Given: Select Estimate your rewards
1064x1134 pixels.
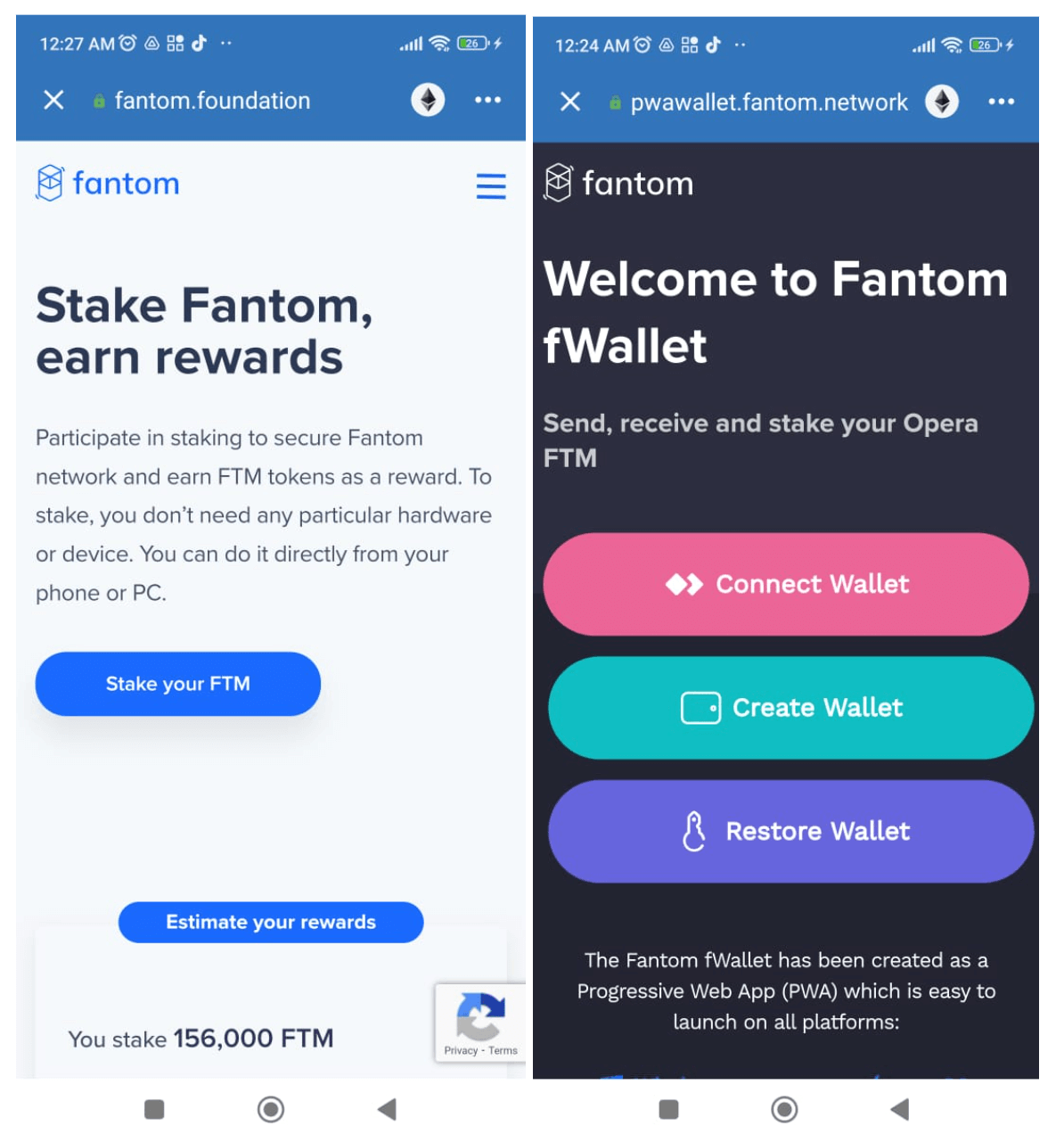Looking at the screenshot, I should (x=270, y=922).
